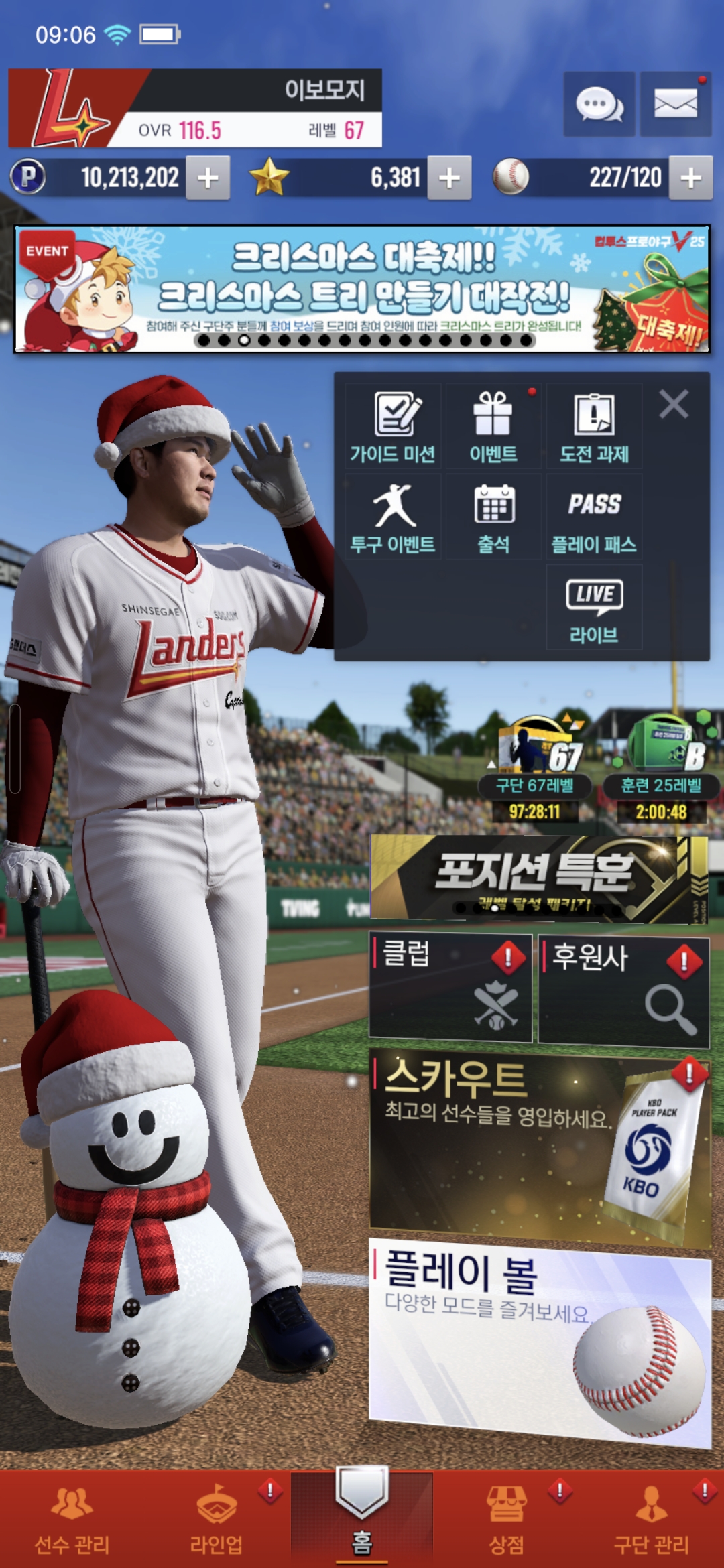The width and height of the screenshot is (724, 1568).
Task: Add more points with the plus button
Action: pos(208,178)
